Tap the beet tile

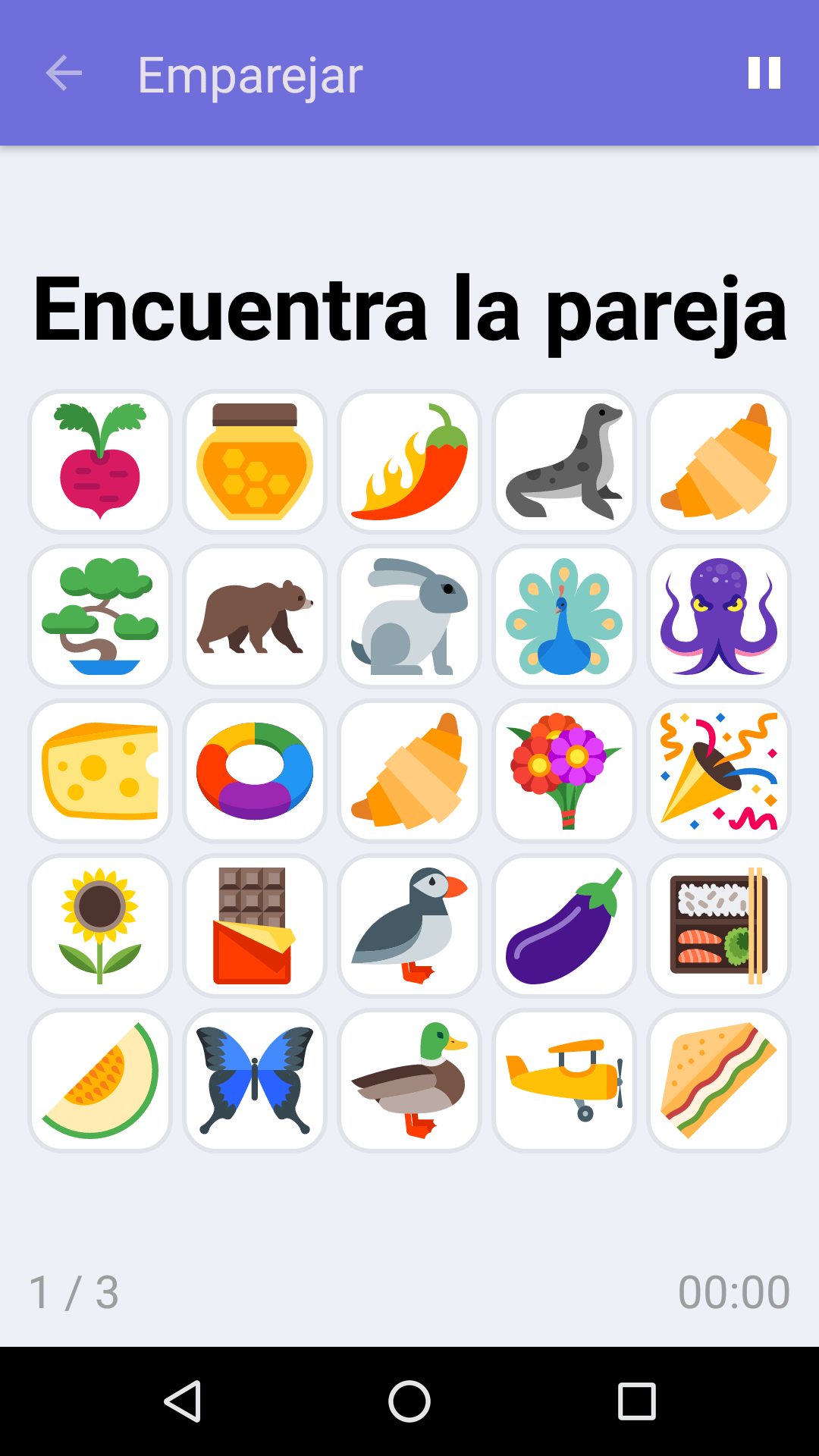(100, 461)
